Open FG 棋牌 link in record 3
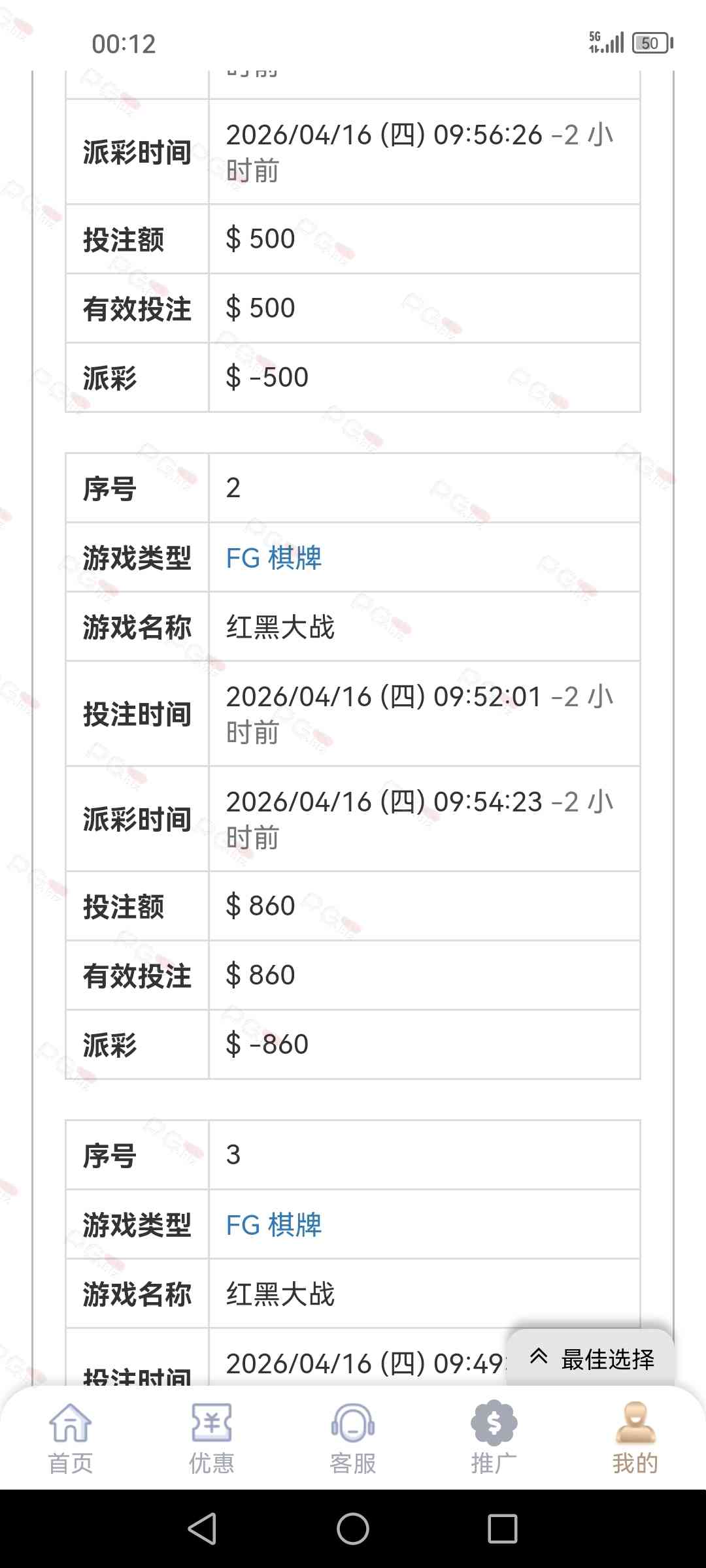706x1568 pixels. pyautogui.click(x=274, y=1225)
